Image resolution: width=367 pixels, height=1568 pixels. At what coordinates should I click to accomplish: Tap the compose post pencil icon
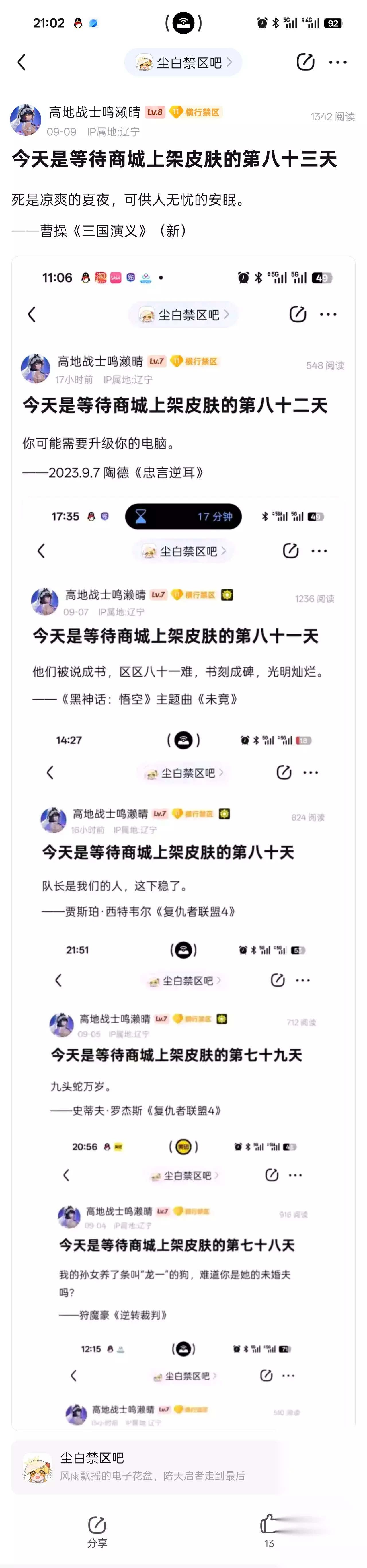point(305,62)
